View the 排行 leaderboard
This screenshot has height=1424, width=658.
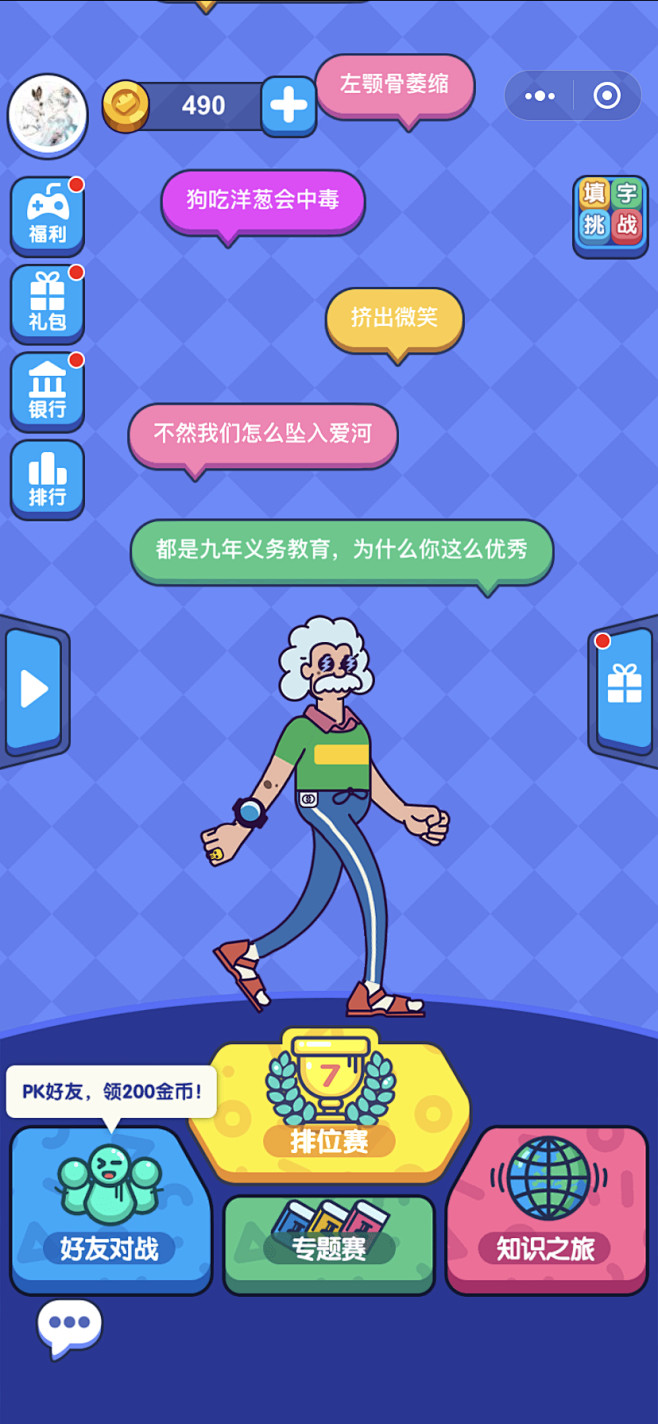[x=47, y=479]
